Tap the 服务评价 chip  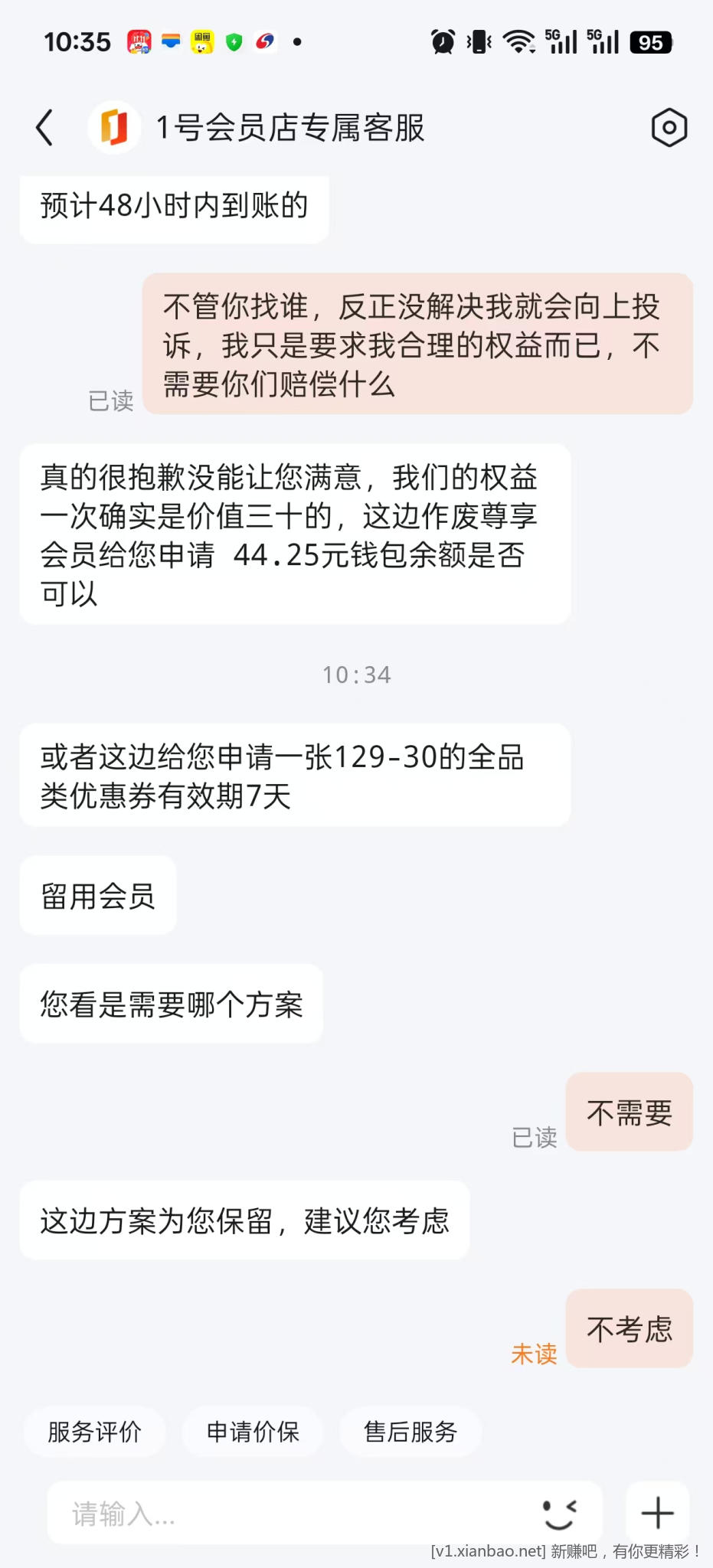click(x=95, y=1431)
